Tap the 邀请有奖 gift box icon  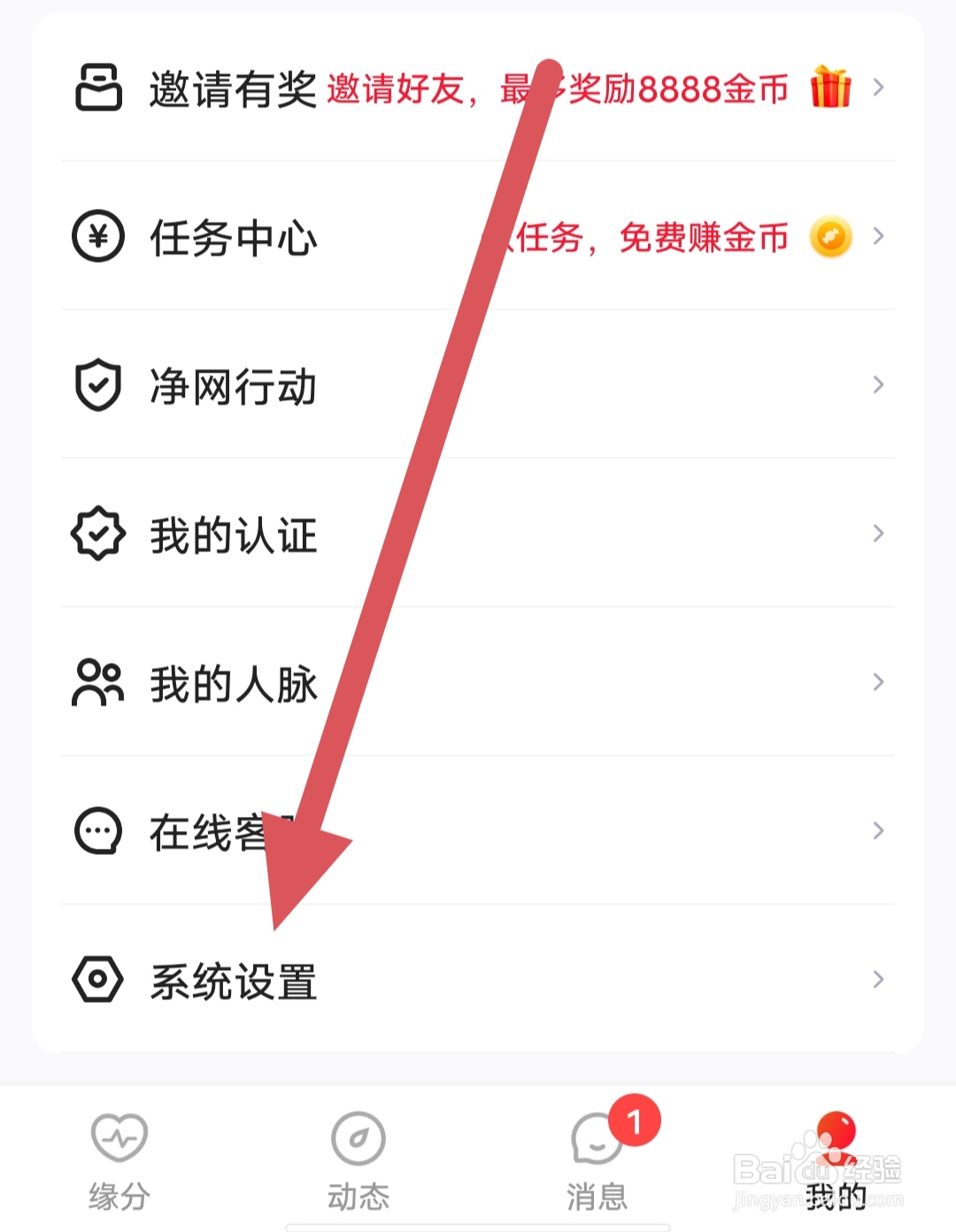coord(99,89)
